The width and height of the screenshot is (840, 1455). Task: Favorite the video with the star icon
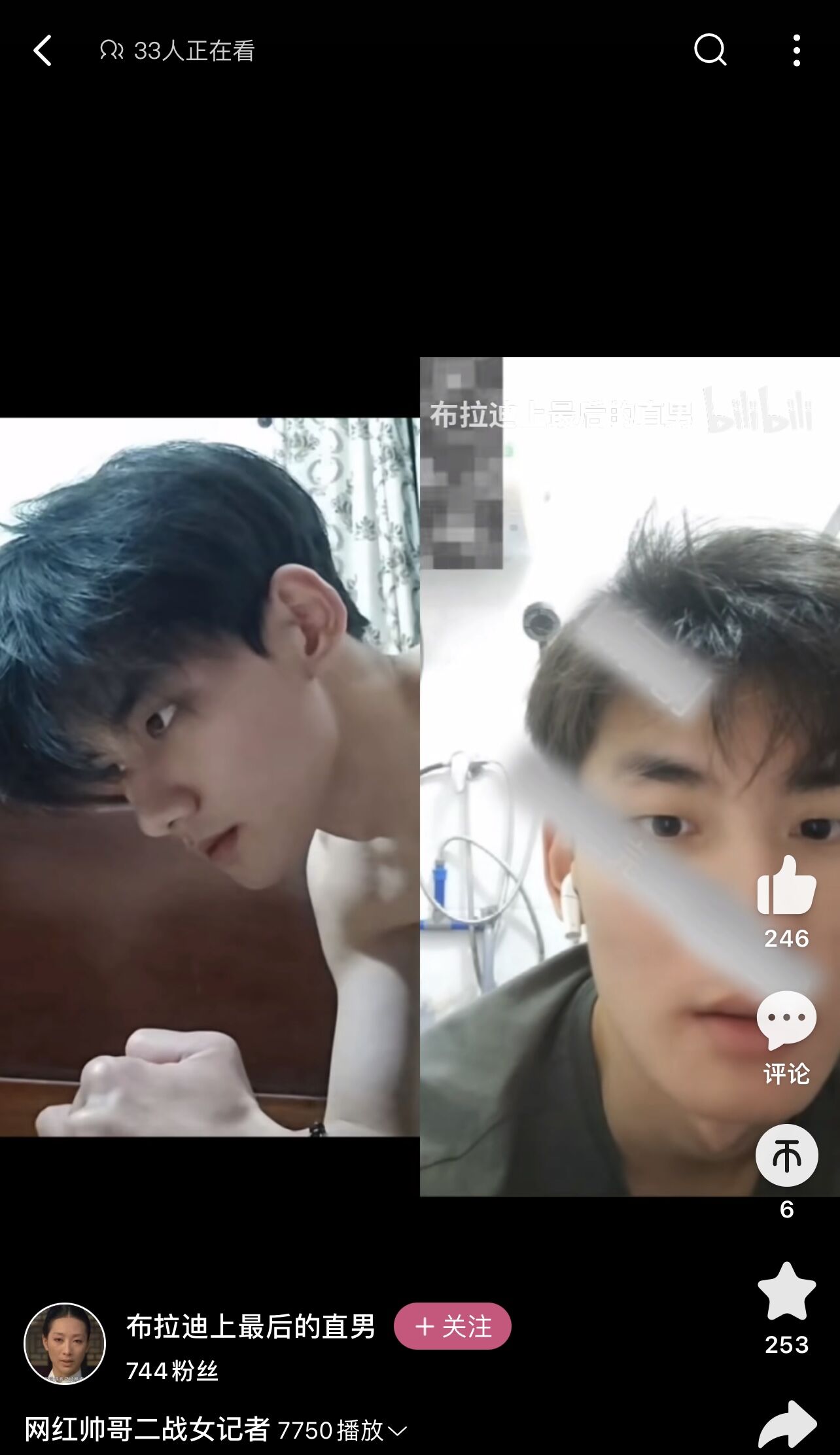pyautogui.click(x=786, y=1292)
